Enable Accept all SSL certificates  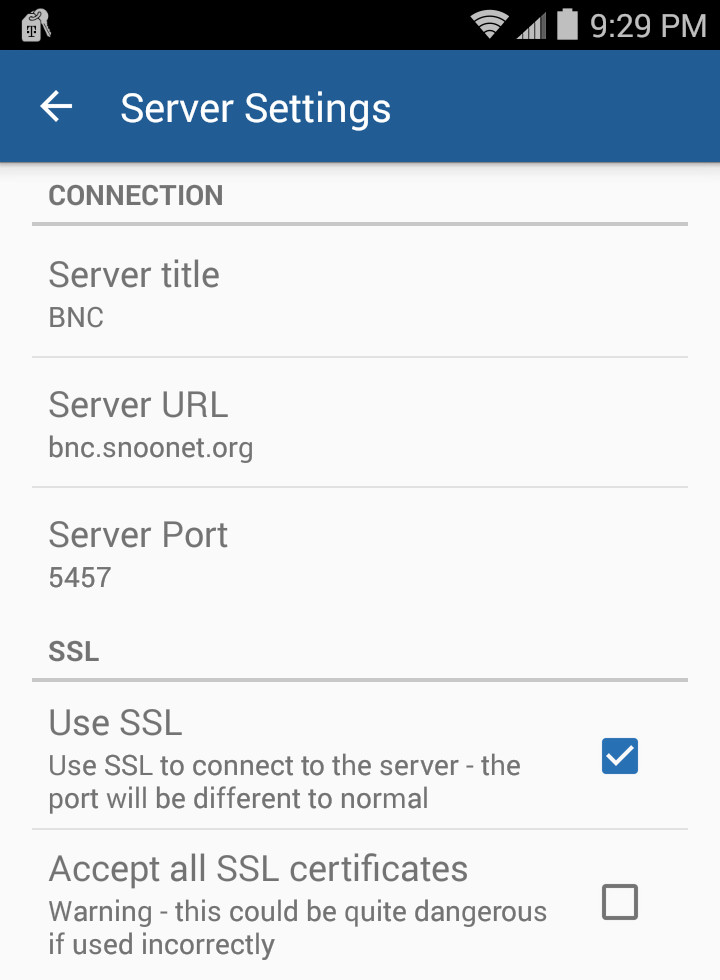pos(619,903)
